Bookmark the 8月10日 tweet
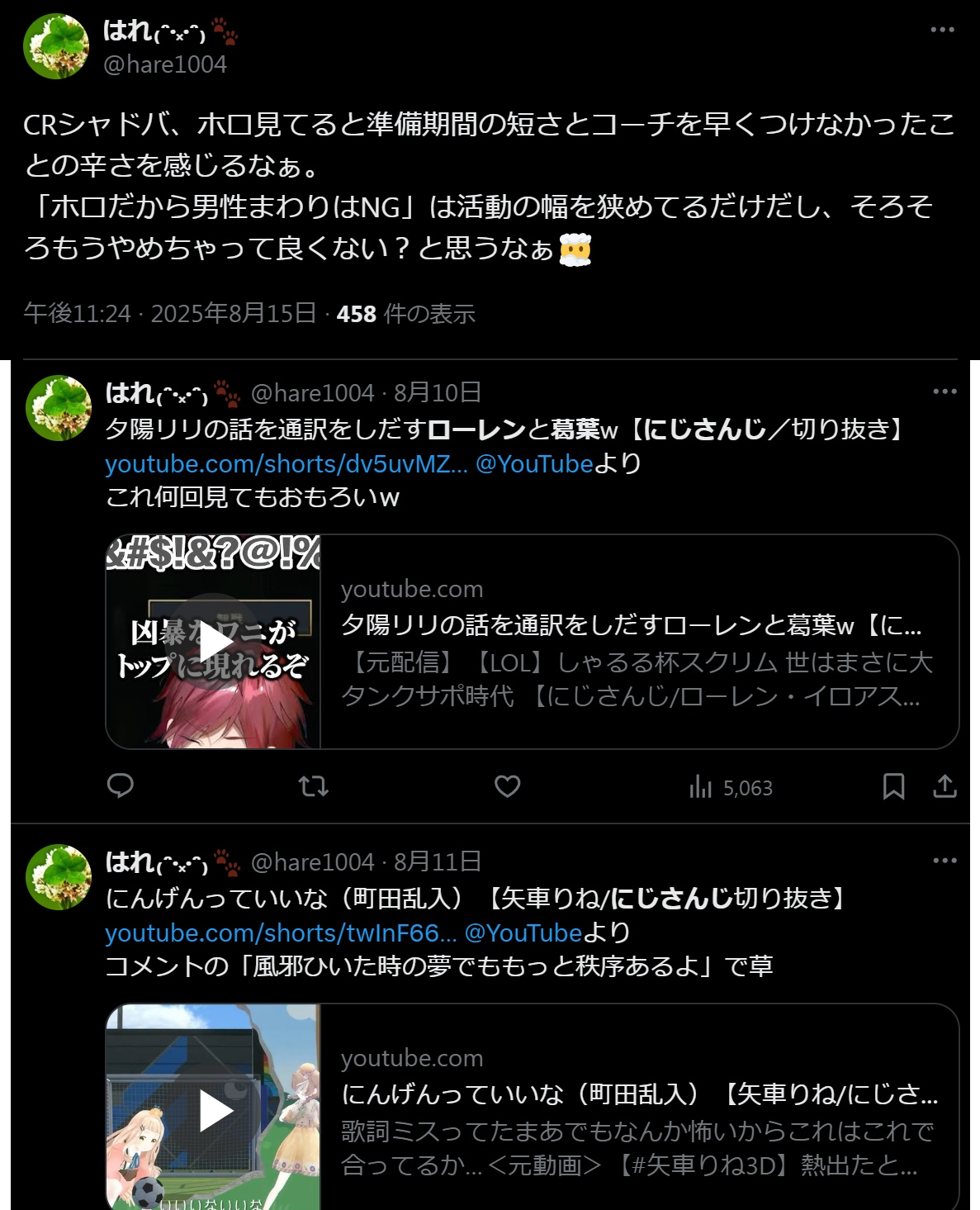This screenshot has height=1210, width=980. tap(893, 786)
